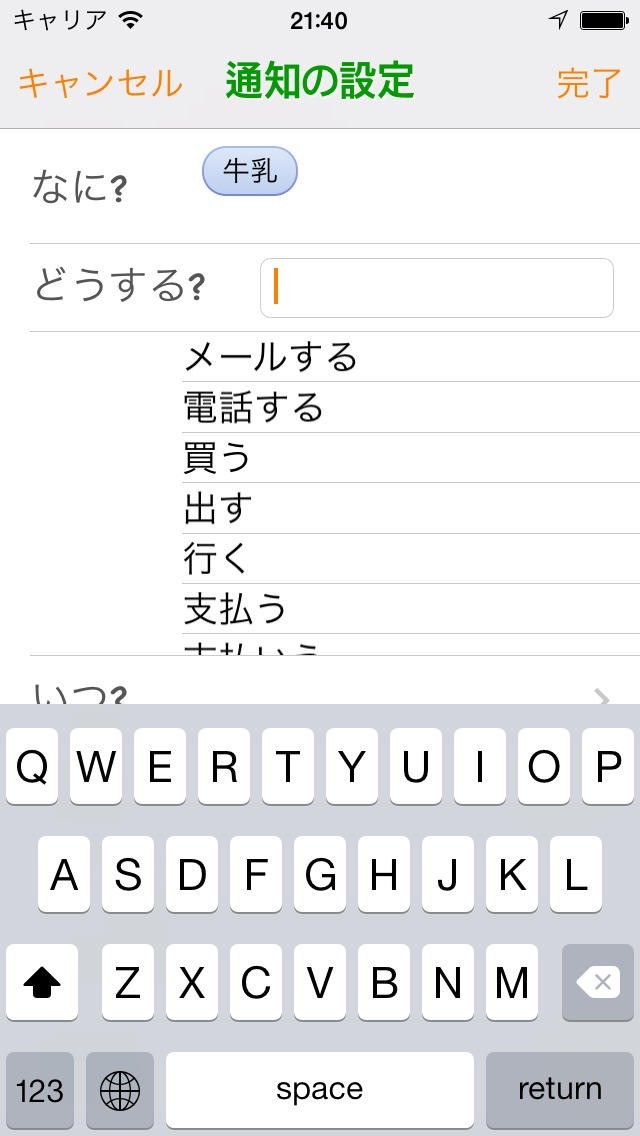This screenshot has width=640, height=1136.
Task: Confirm the settings with 完了
Action: point(588,83)
